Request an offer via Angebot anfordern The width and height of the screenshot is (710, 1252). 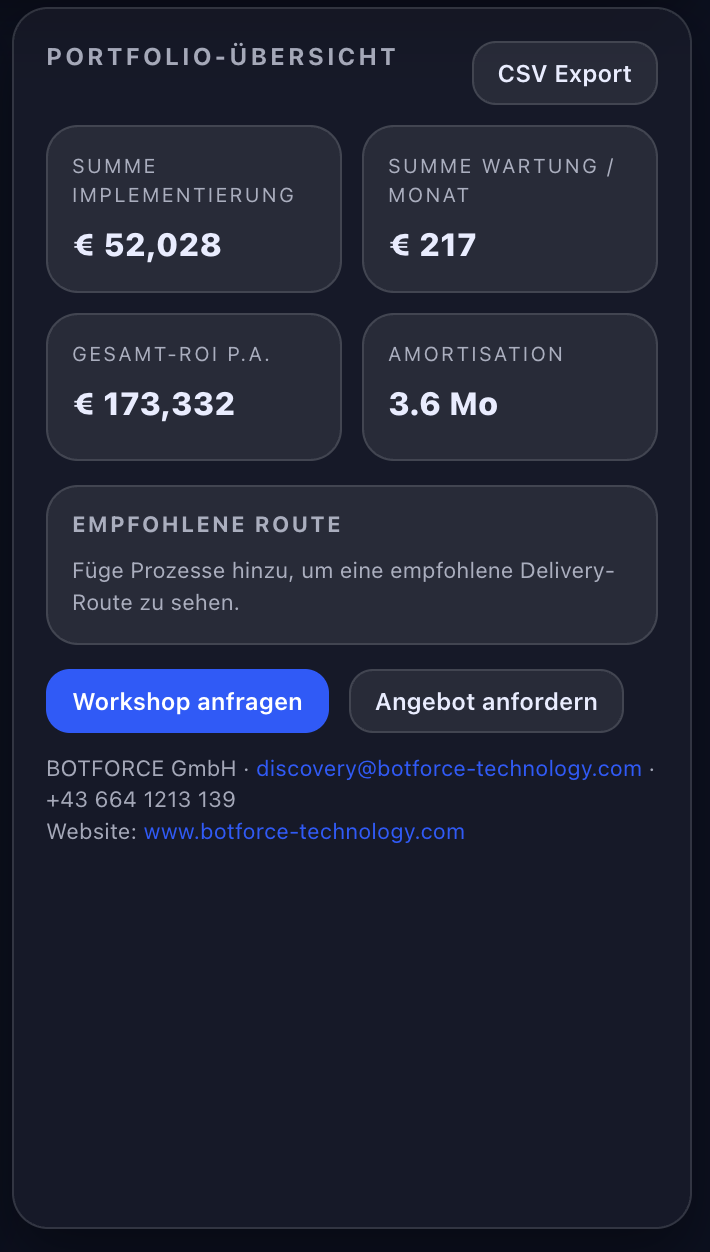pos(486,701)
